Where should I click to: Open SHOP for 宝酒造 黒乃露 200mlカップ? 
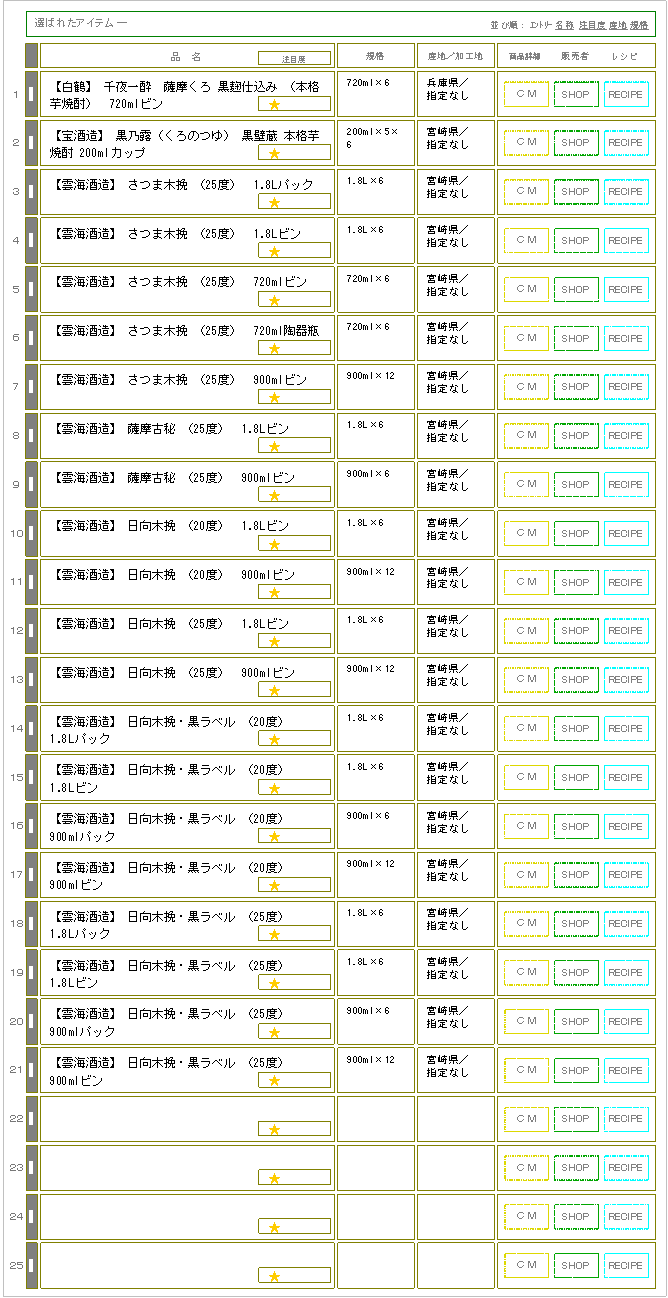576,143
